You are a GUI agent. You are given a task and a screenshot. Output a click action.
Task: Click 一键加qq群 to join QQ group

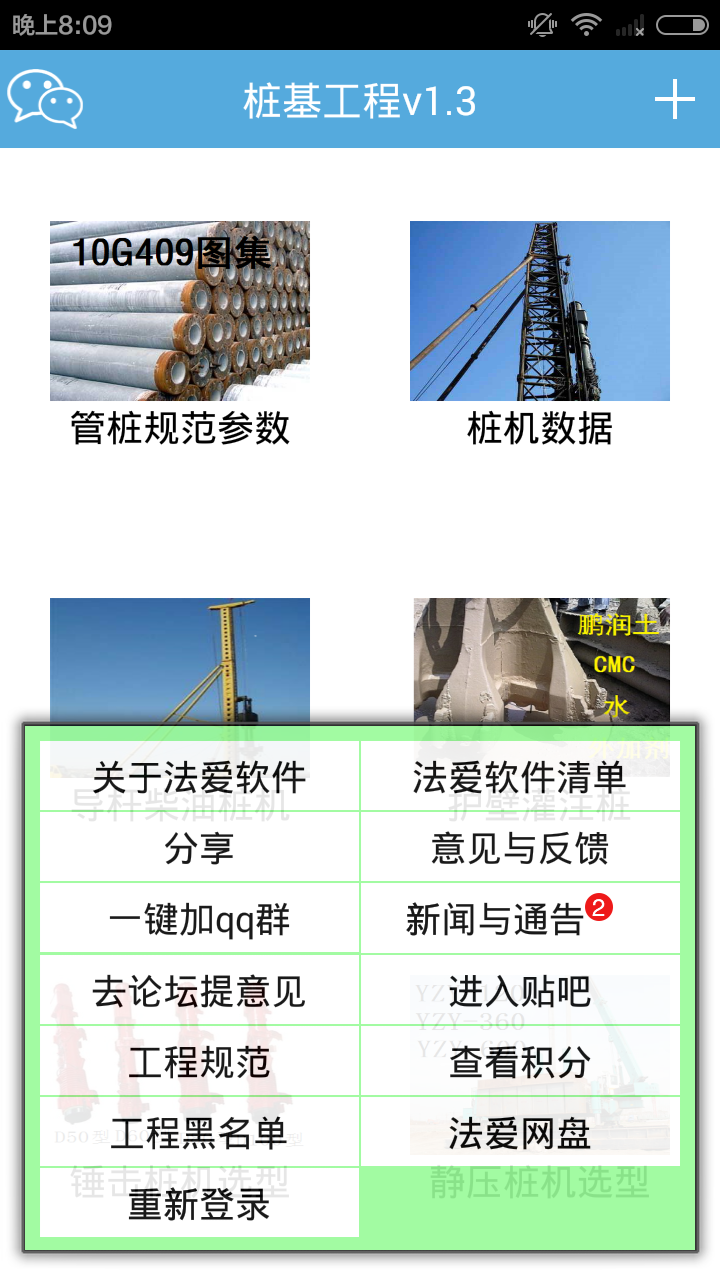(198, 917)
